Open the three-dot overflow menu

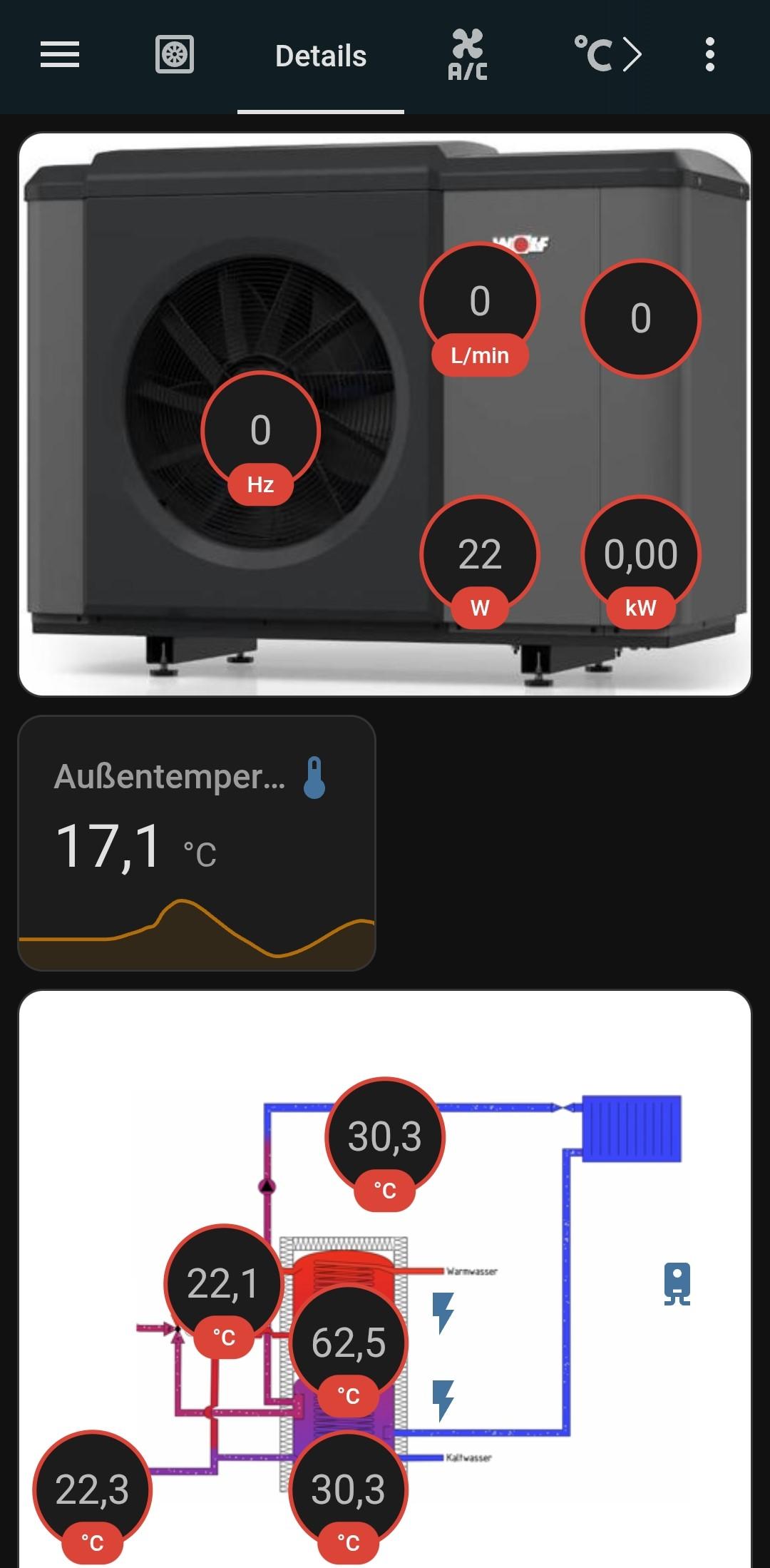pos(709,55)
